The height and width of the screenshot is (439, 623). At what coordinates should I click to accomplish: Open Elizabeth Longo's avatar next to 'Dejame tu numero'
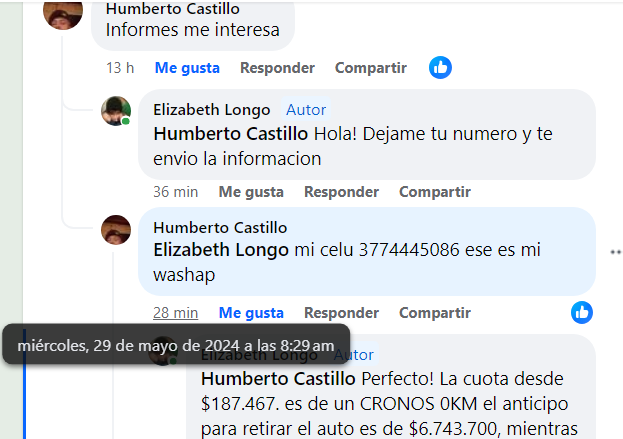117,111
